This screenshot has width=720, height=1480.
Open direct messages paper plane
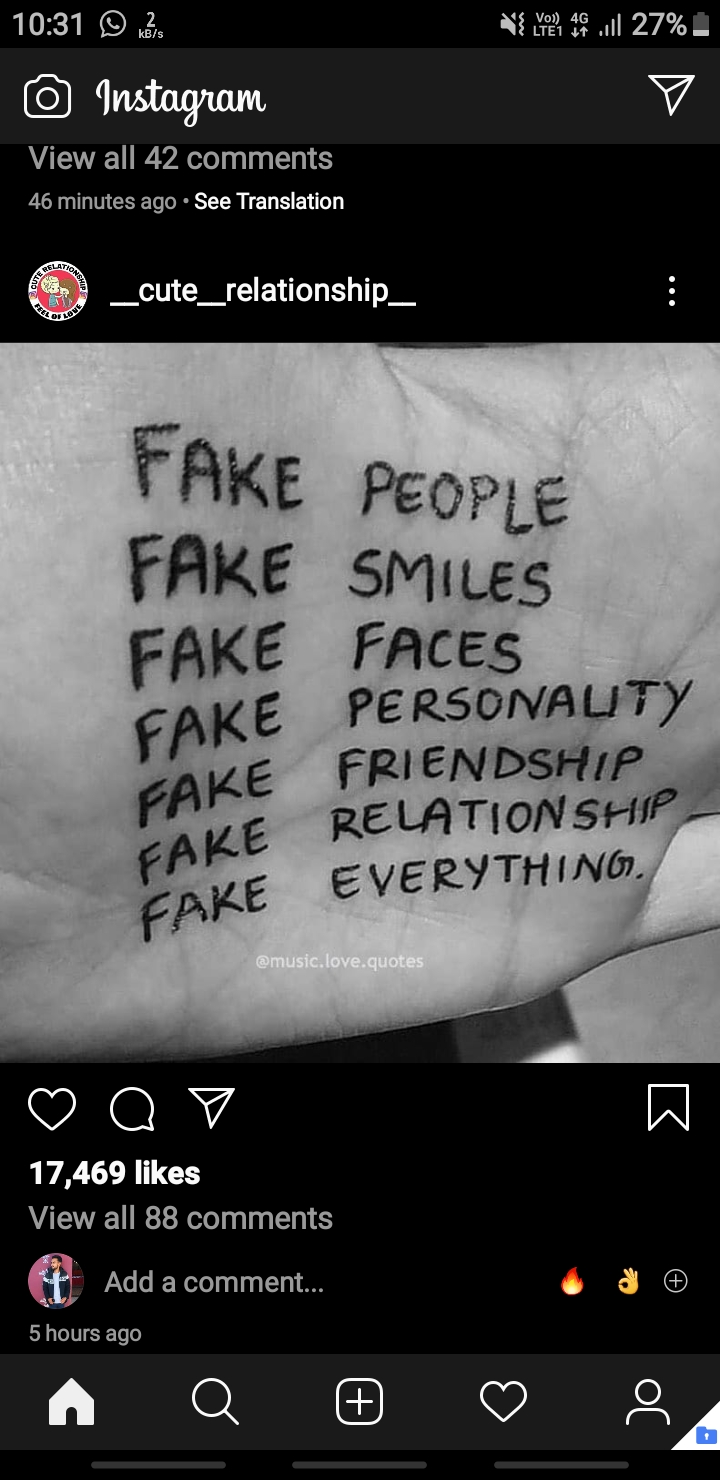point(670,95)
